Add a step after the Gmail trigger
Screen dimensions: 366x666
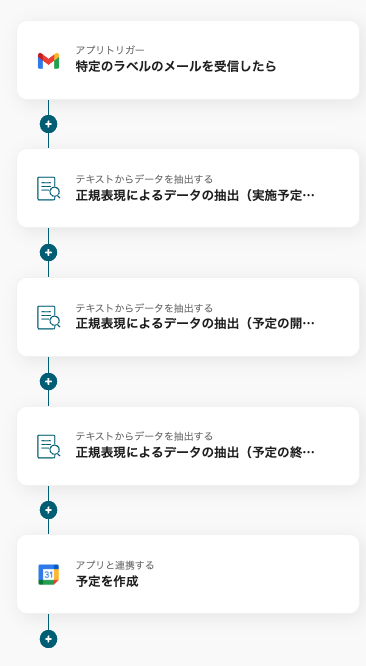(48, 124)
